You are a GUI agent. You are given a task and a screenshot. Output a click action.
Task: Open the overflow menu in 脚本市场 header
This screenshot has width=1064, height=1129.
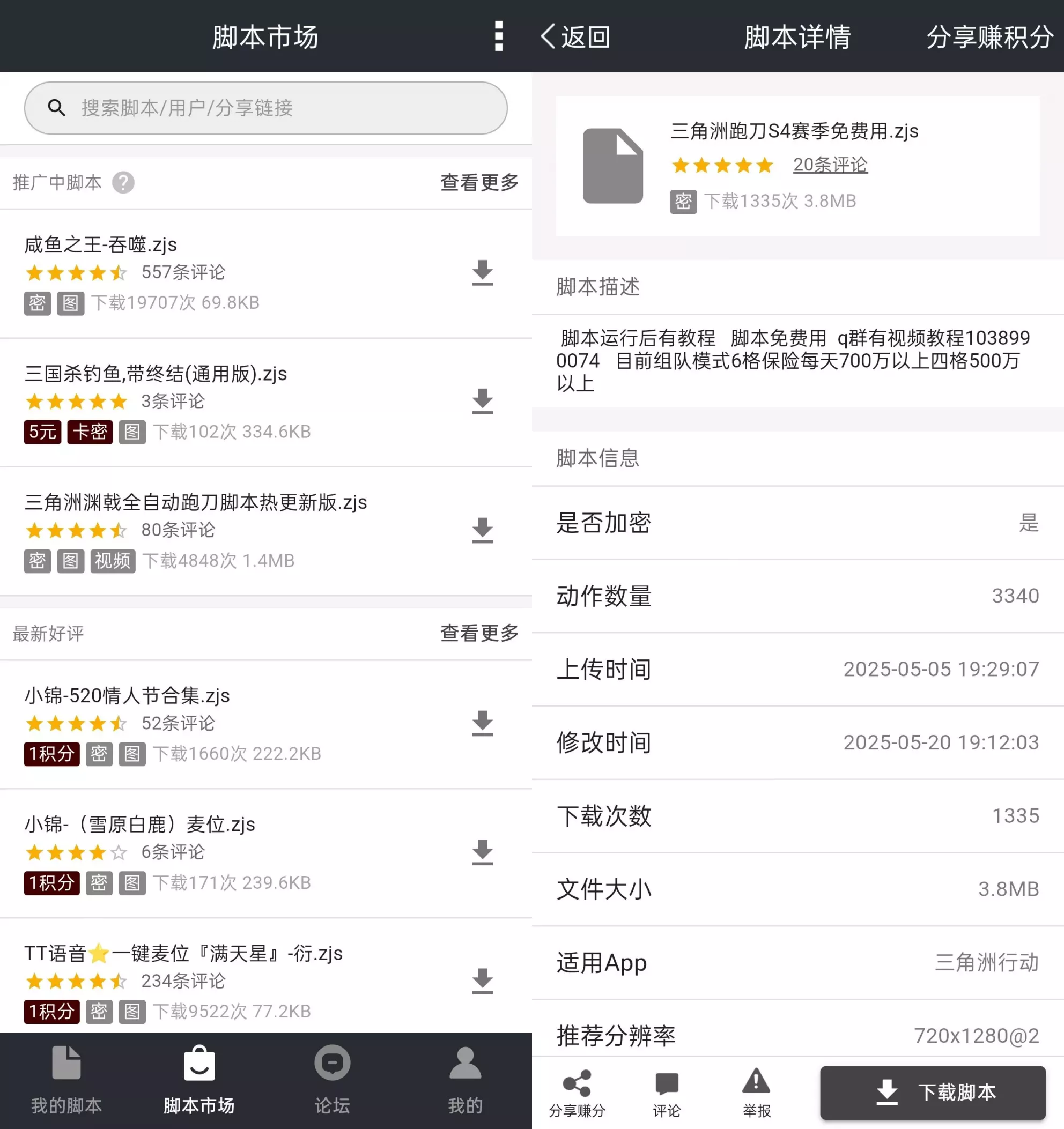click(498, 36)
